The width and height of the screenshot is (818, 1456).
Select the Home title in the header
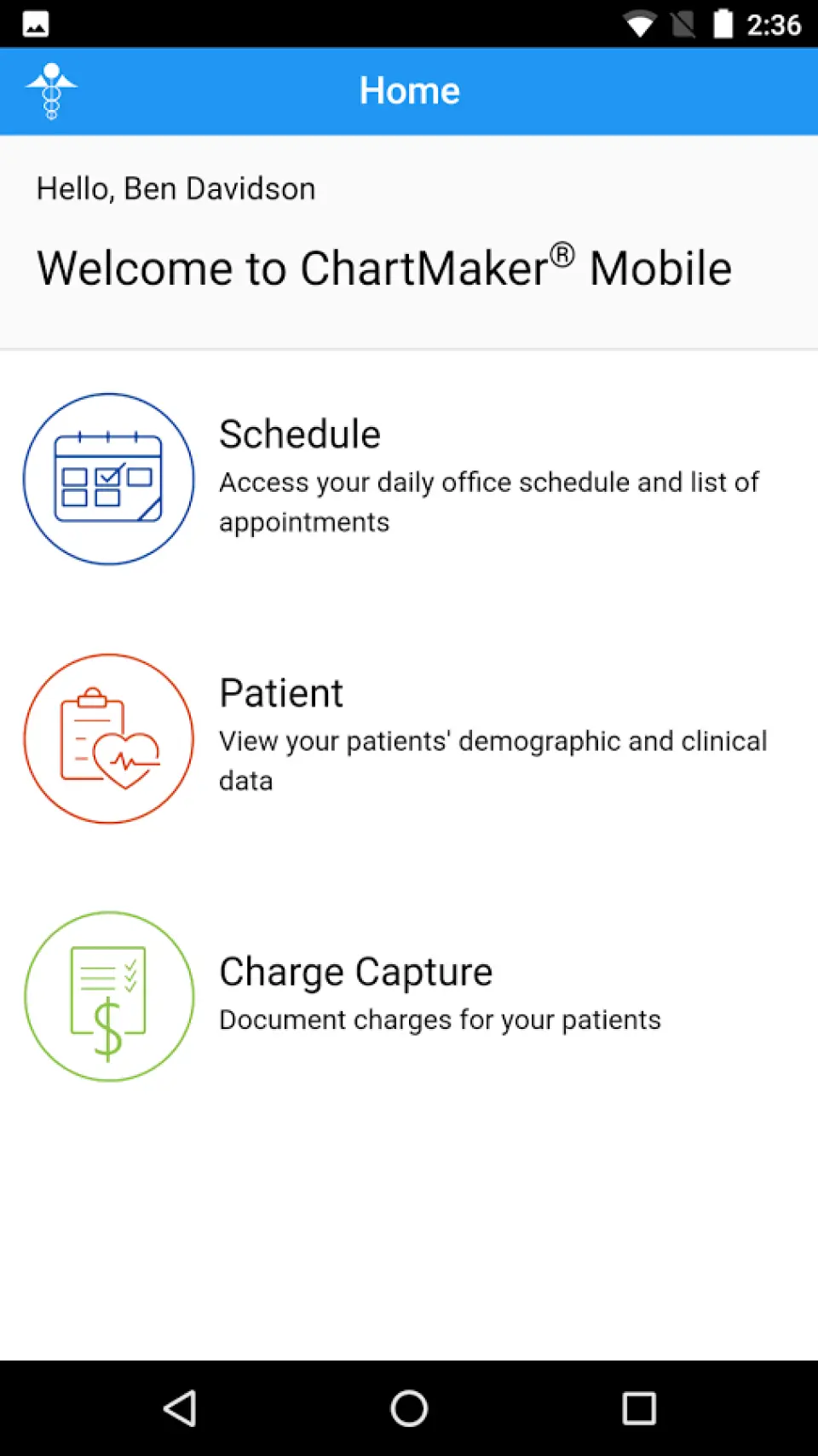pyautogui.click(x=409, y=90)
